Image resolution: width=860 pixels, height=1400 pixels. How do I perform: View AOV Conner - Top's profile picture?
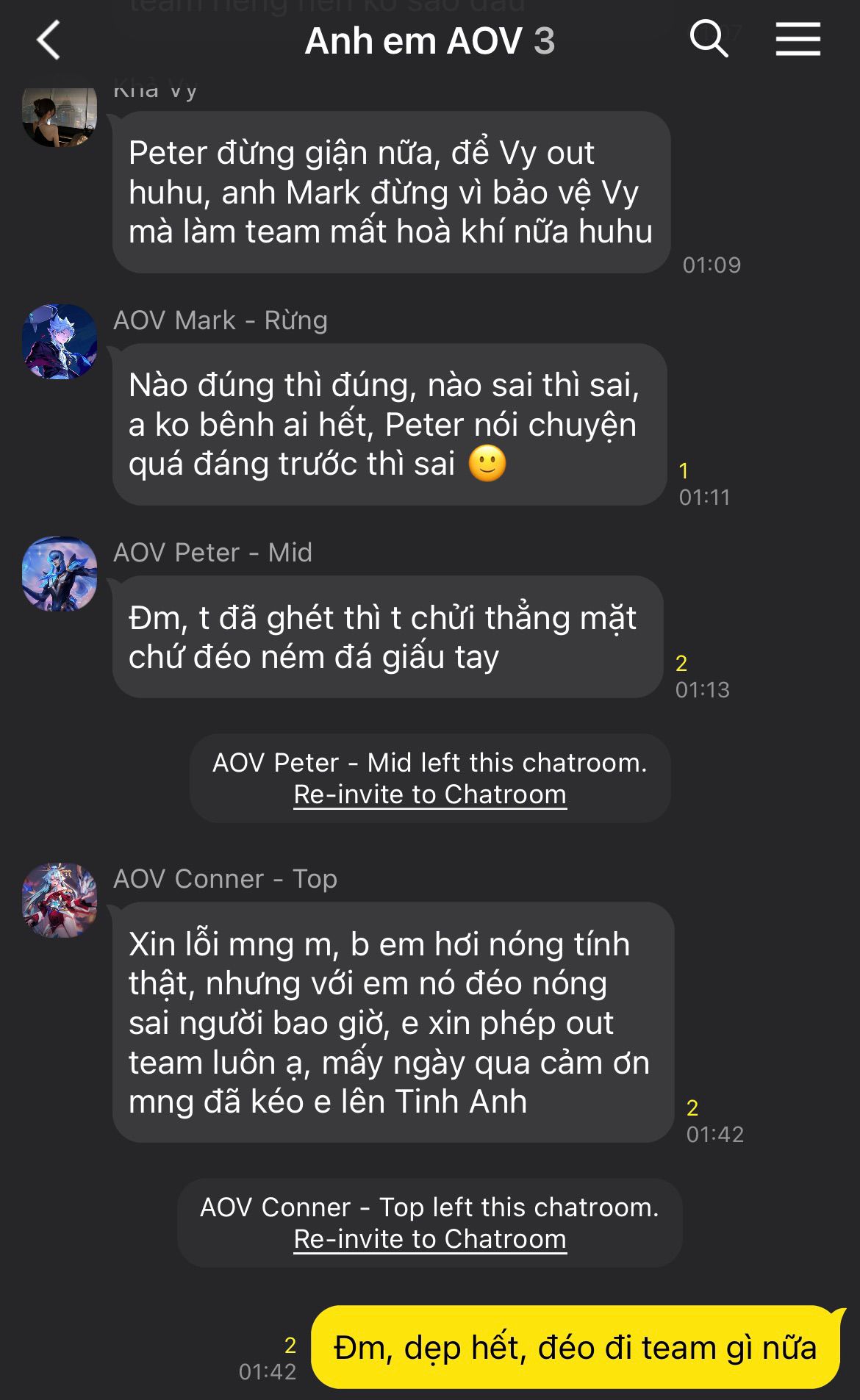(x=60, y=900)
